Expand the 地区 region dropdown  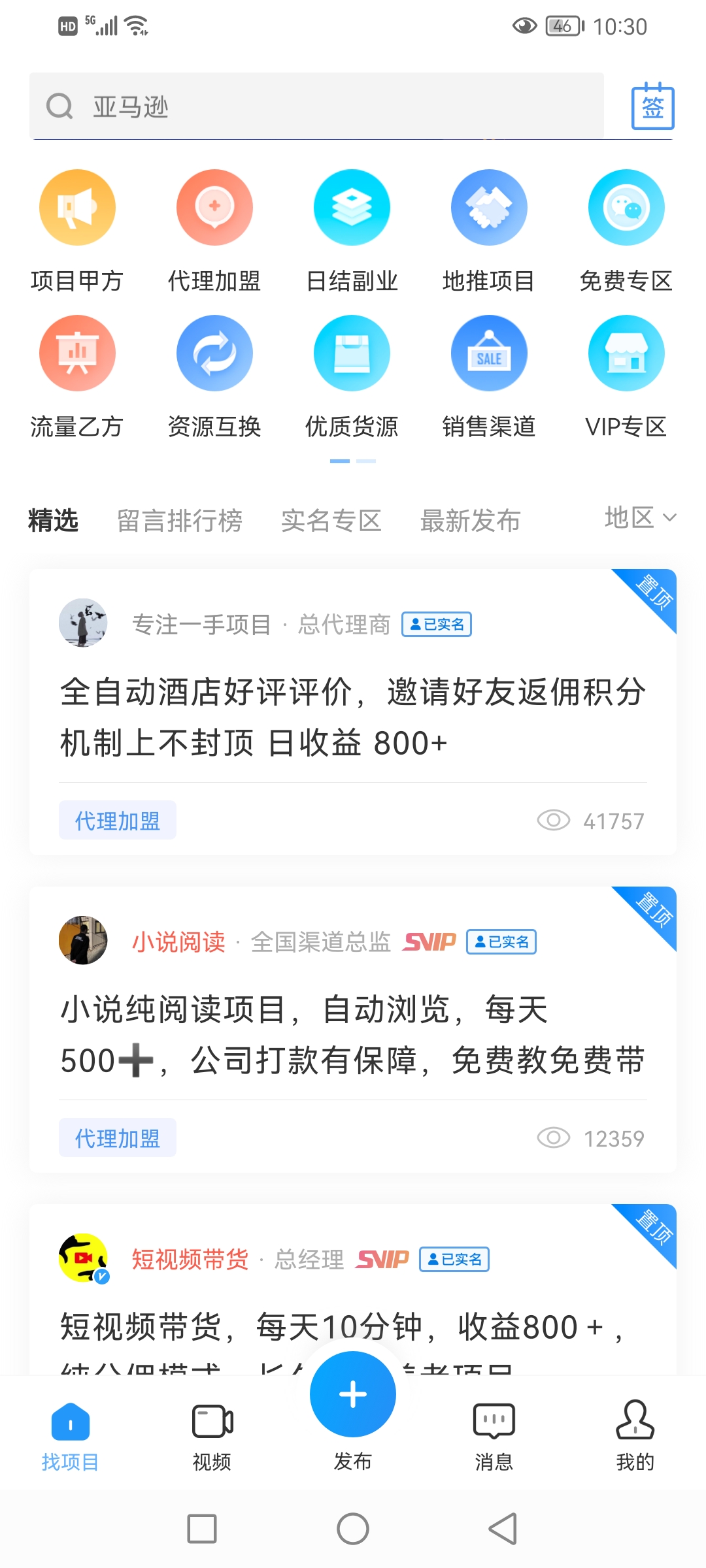click(639, 517)
